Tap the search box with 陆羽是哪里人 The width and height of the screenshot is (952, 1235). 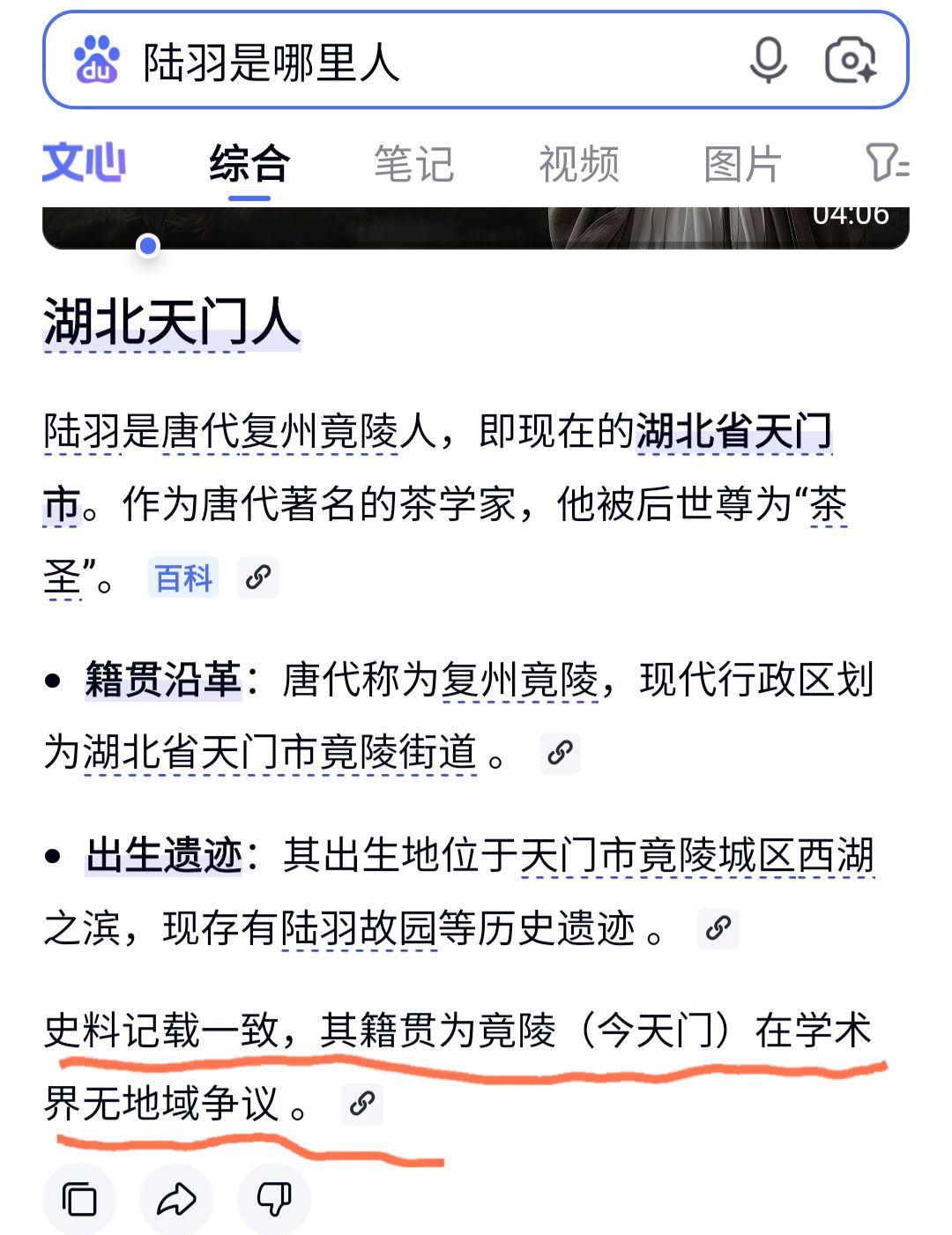[423, 62]
